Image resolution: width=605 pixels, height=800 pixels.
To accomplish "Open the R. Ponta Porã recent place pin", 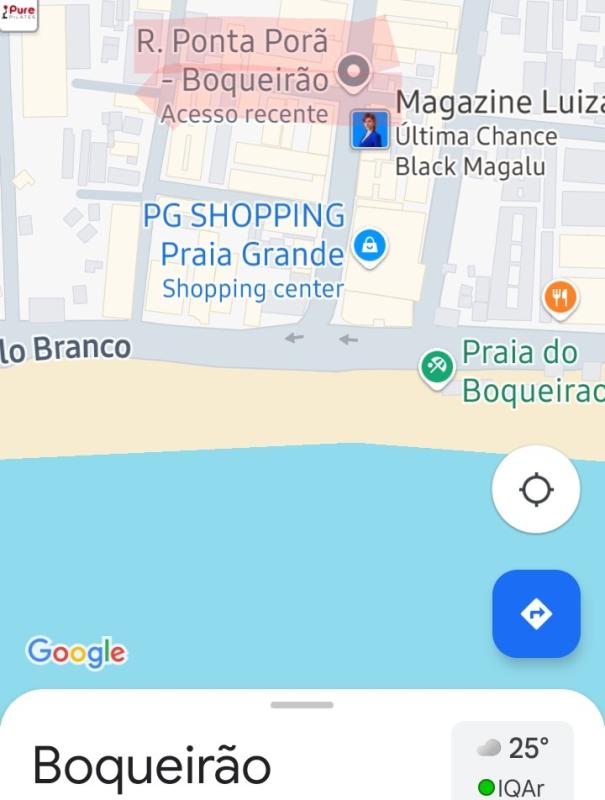I will [x=353, y=71].
